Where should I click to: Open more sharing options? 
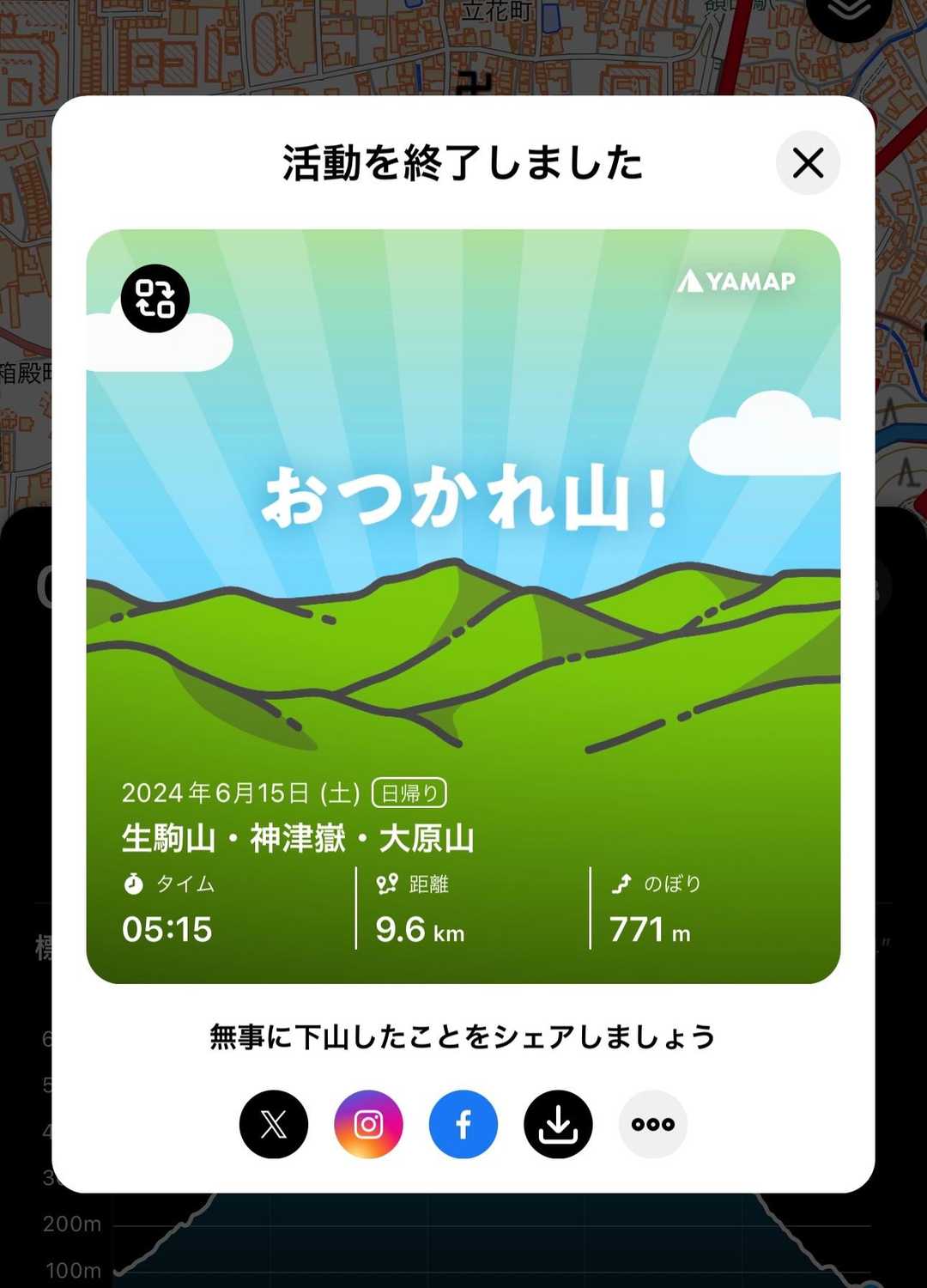pos(652,1124)
